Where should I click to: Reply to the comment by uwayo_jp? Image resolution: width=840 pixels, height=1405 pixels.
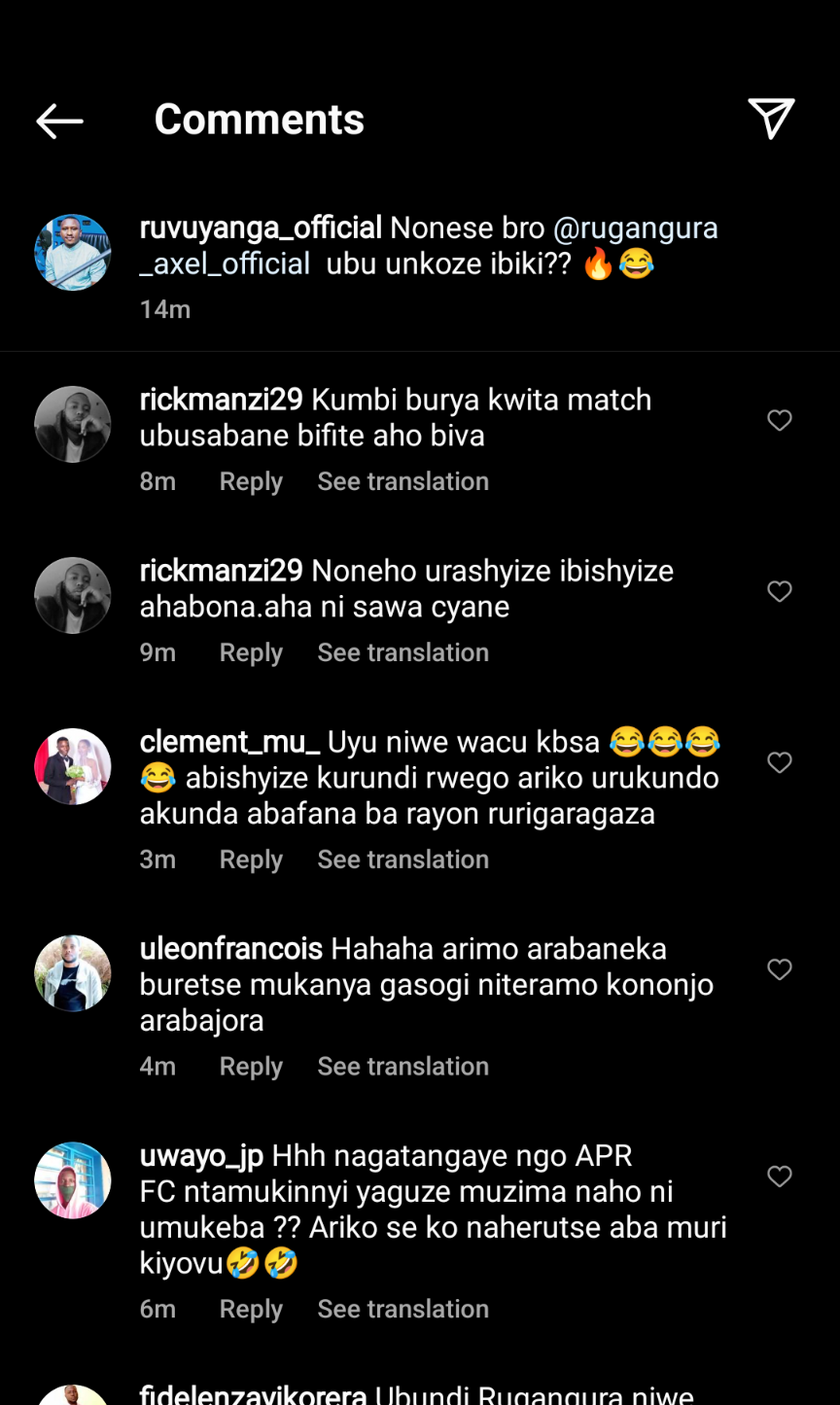(251, 1310)
